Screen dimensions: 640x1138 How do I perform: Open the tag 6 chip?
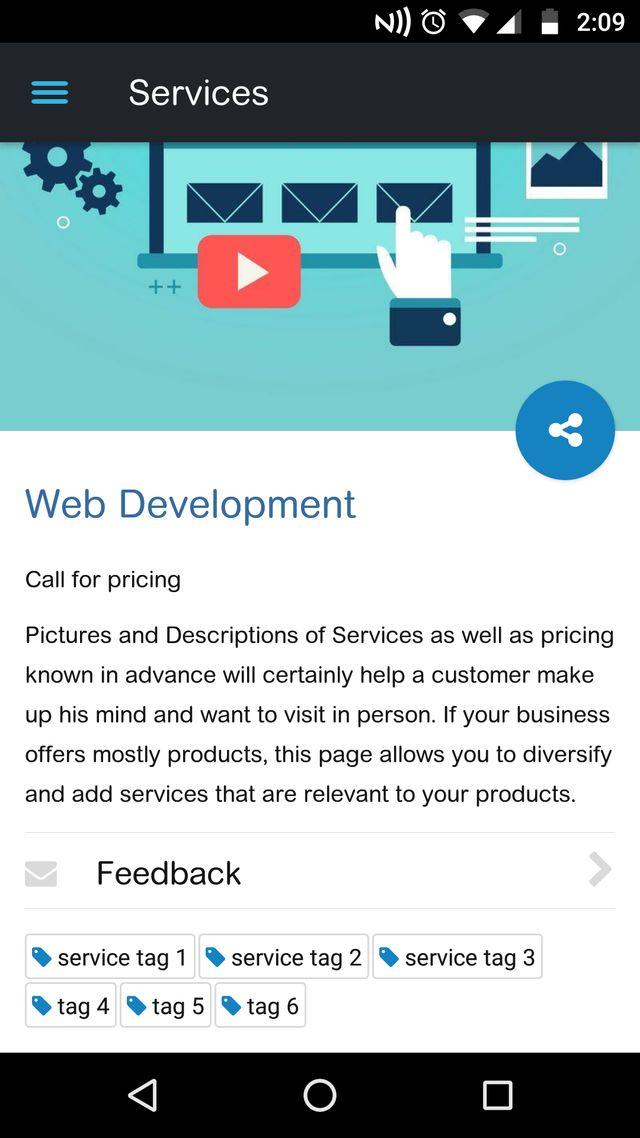pyautogui.click(x=260, y=1006)
